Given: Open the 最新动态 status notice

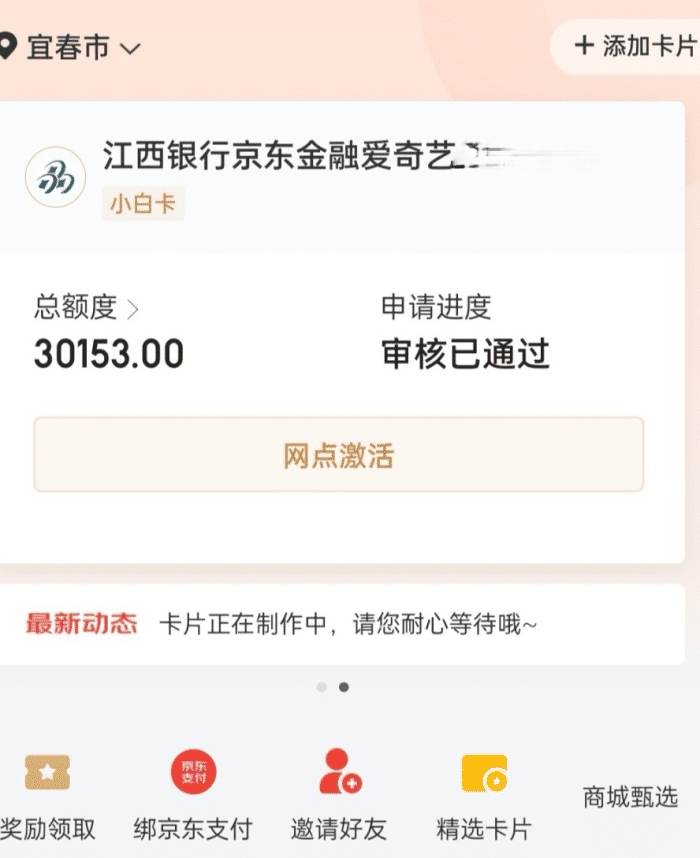Looking at the screenshot, I should click(x=342, y=624).
